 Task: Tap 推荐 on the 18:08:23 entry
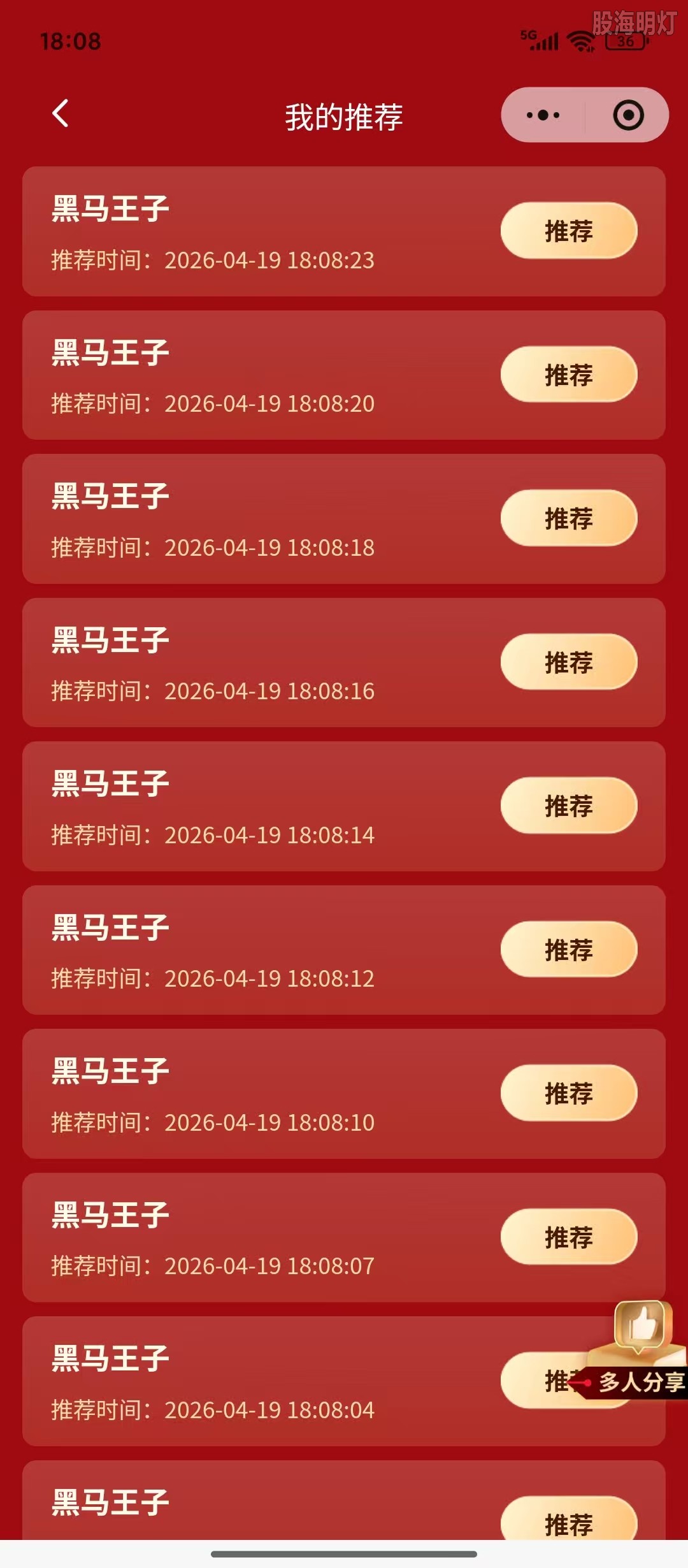pos(569,231)
